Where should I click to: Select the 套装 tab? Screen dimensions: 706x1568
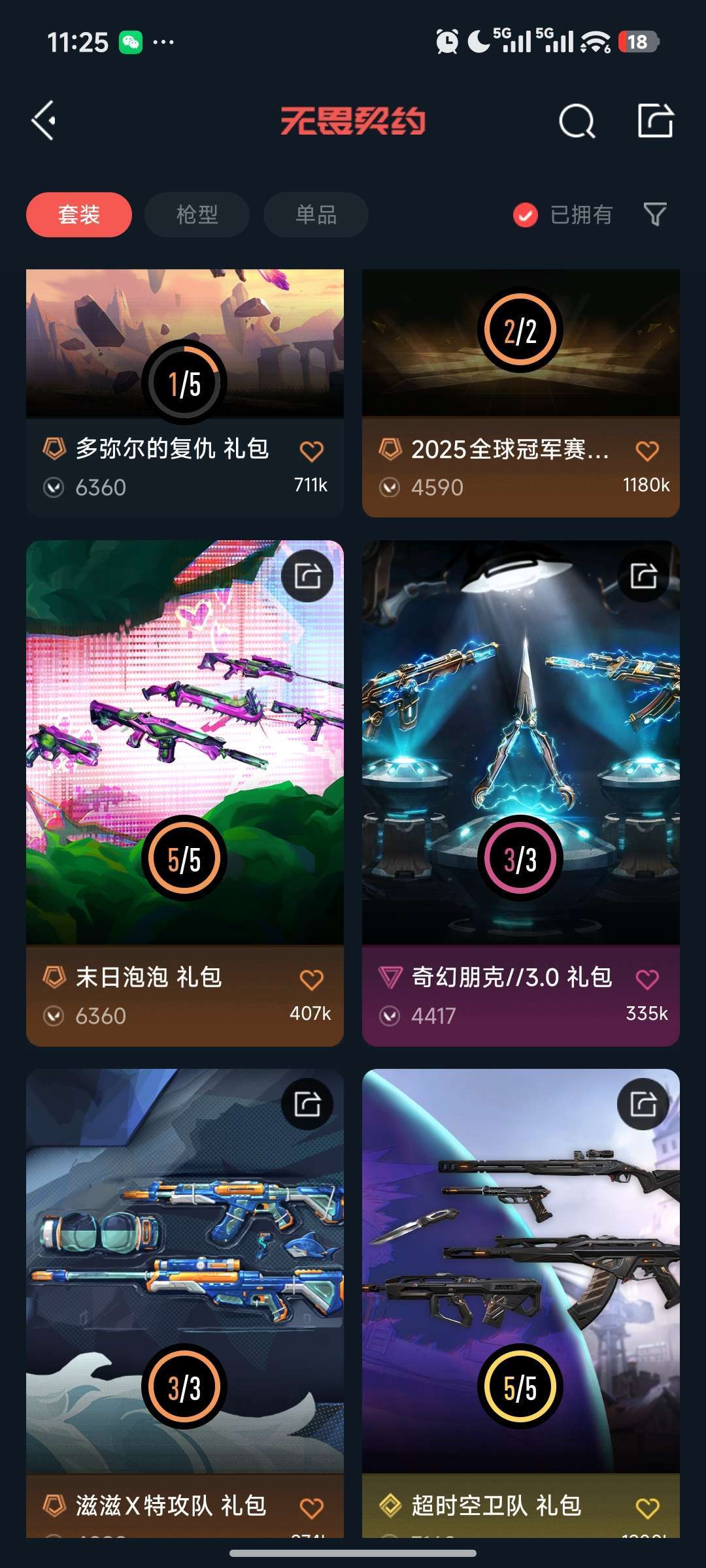78,214
